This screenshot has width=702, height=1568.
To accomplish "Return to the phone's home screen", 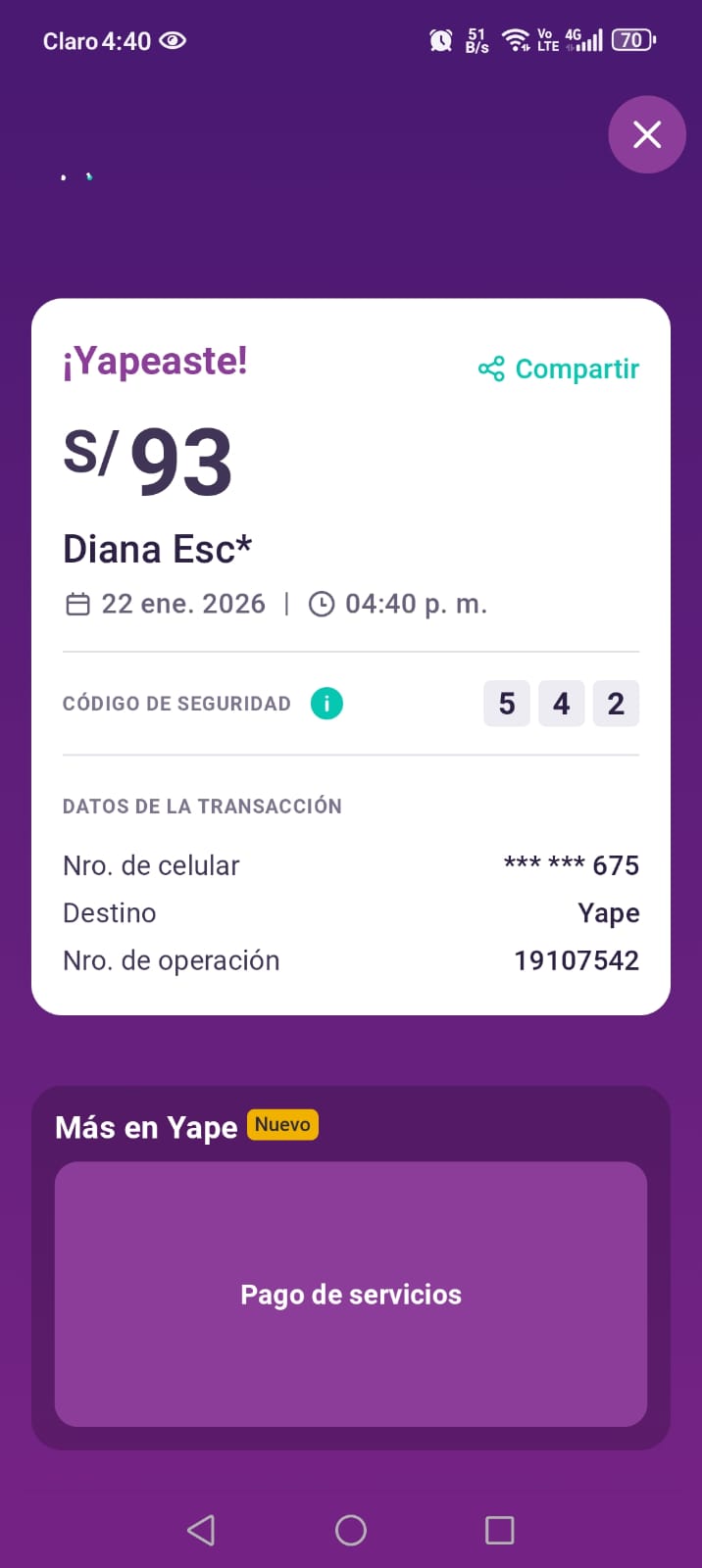I will coord(351,1530).
